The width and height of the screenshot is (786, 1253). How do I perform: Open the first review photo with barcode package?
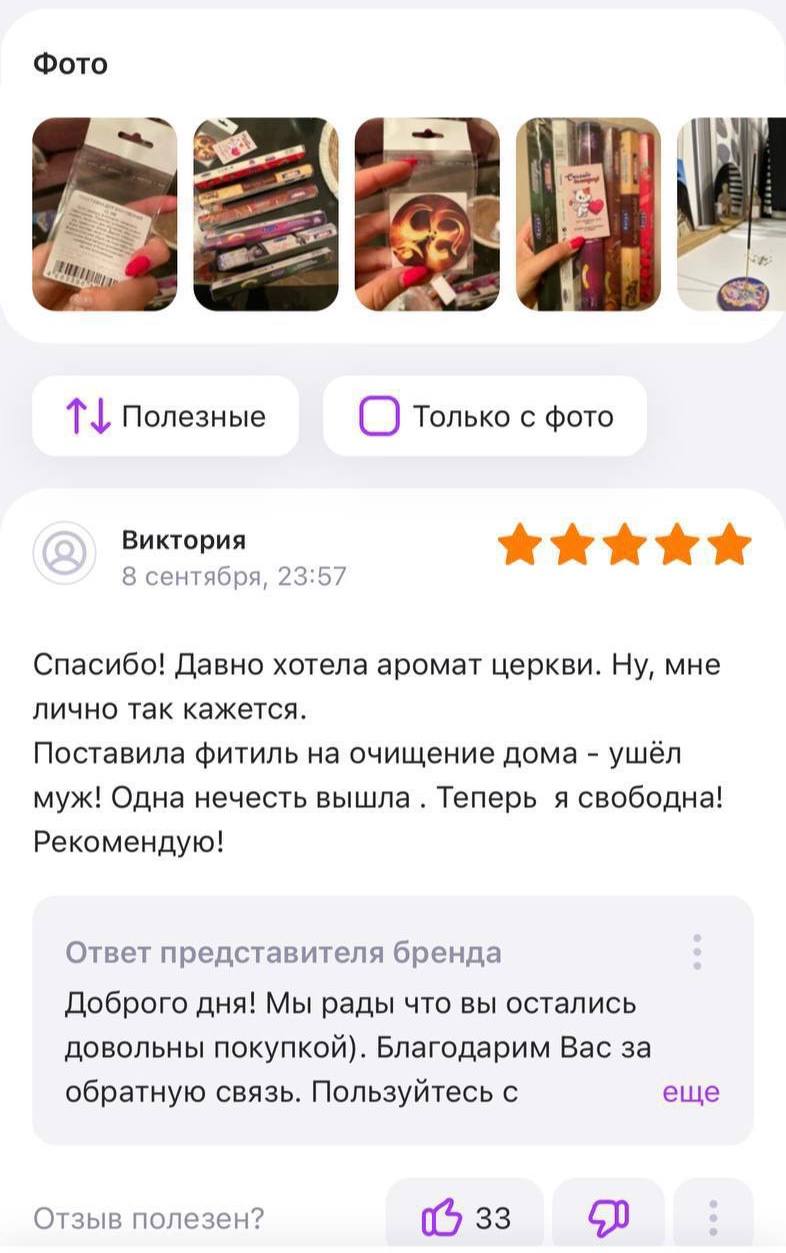104,214
